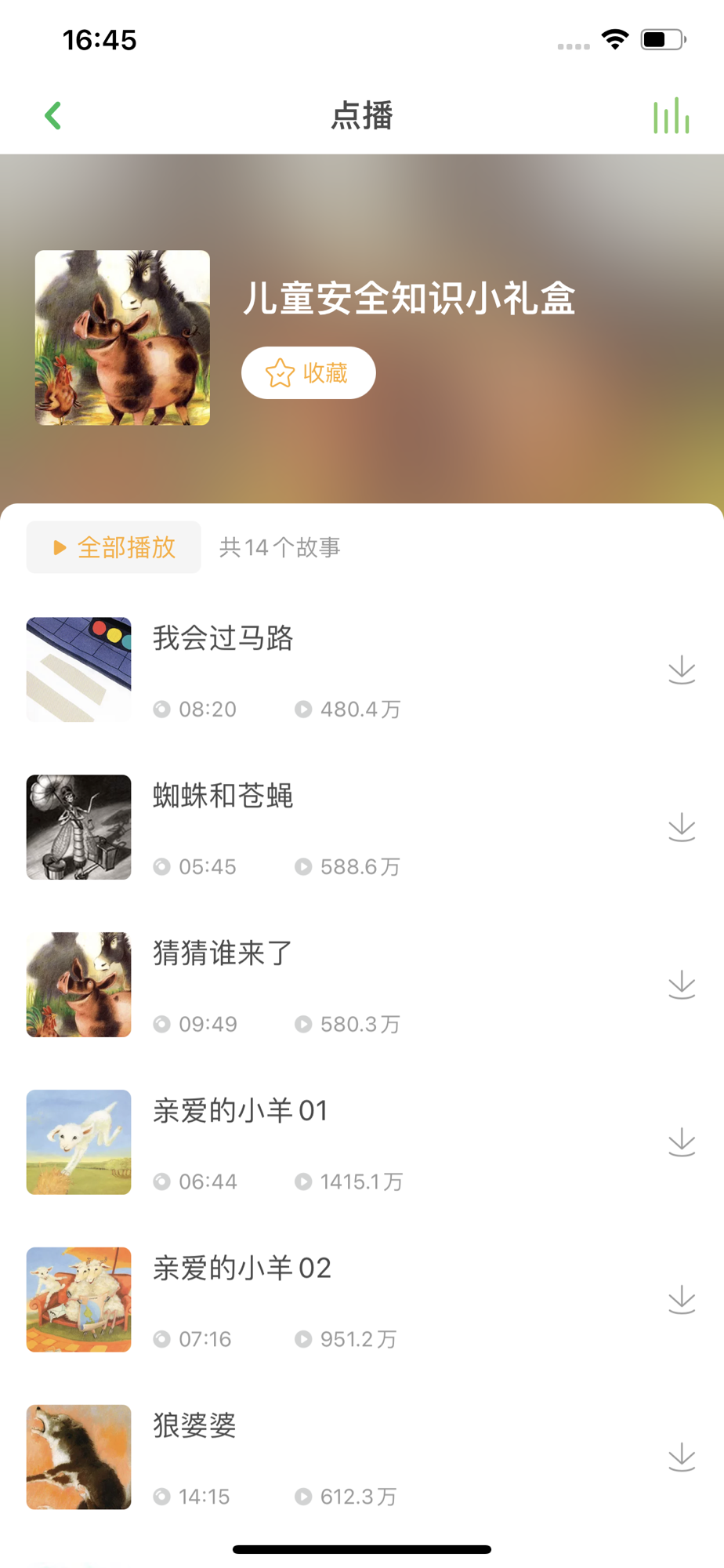
Task: Download the story 亲爱的小羊 01
Action: tap(682, 1142)
